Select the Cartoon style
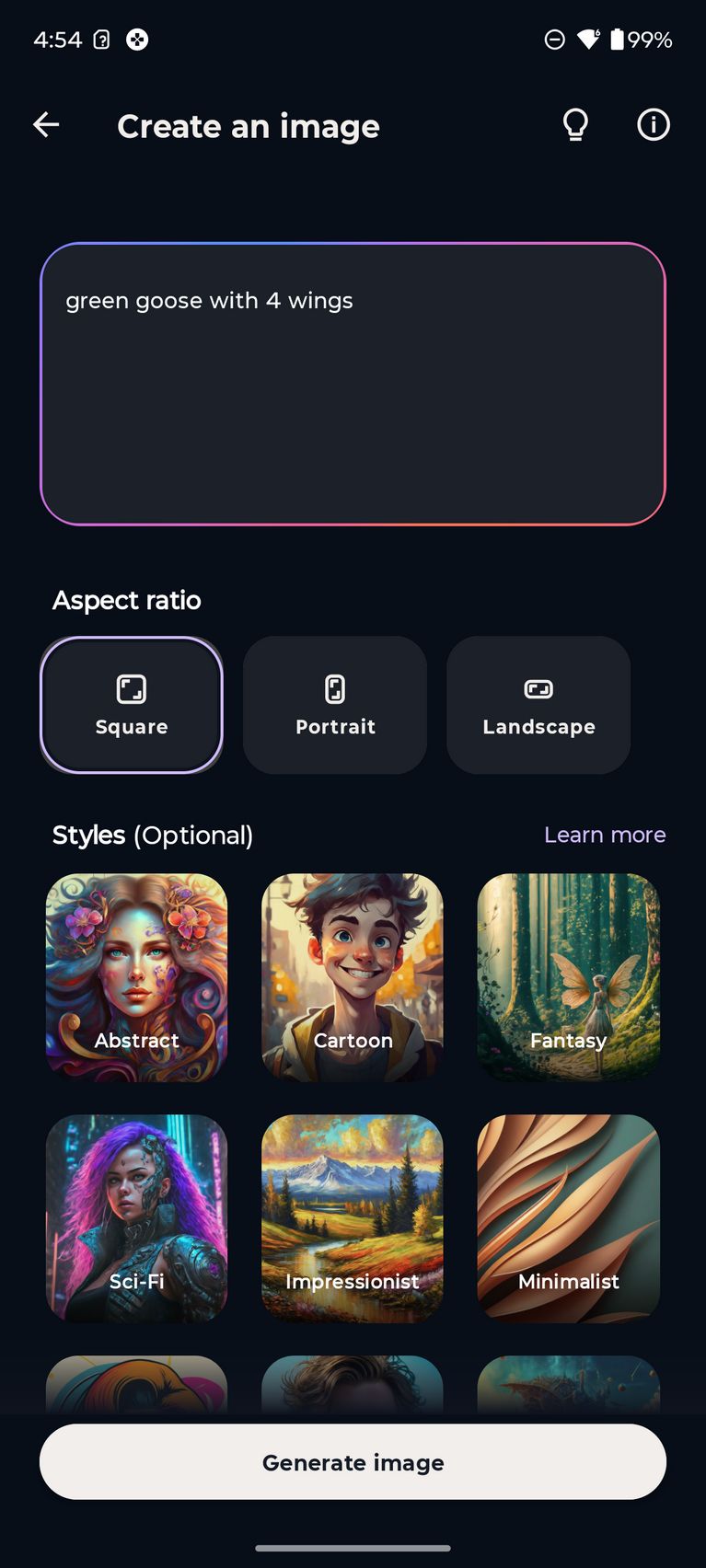 tap(353, 977)
